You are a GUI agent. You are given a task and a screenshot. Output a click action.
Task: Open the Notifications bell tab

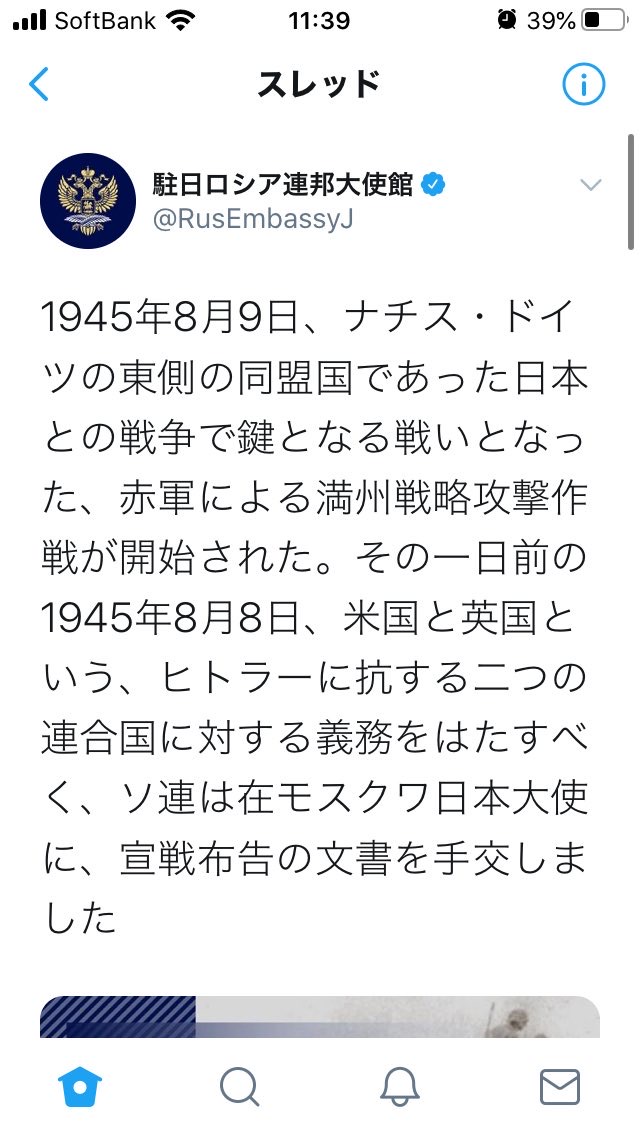[x=400, y=1087]
